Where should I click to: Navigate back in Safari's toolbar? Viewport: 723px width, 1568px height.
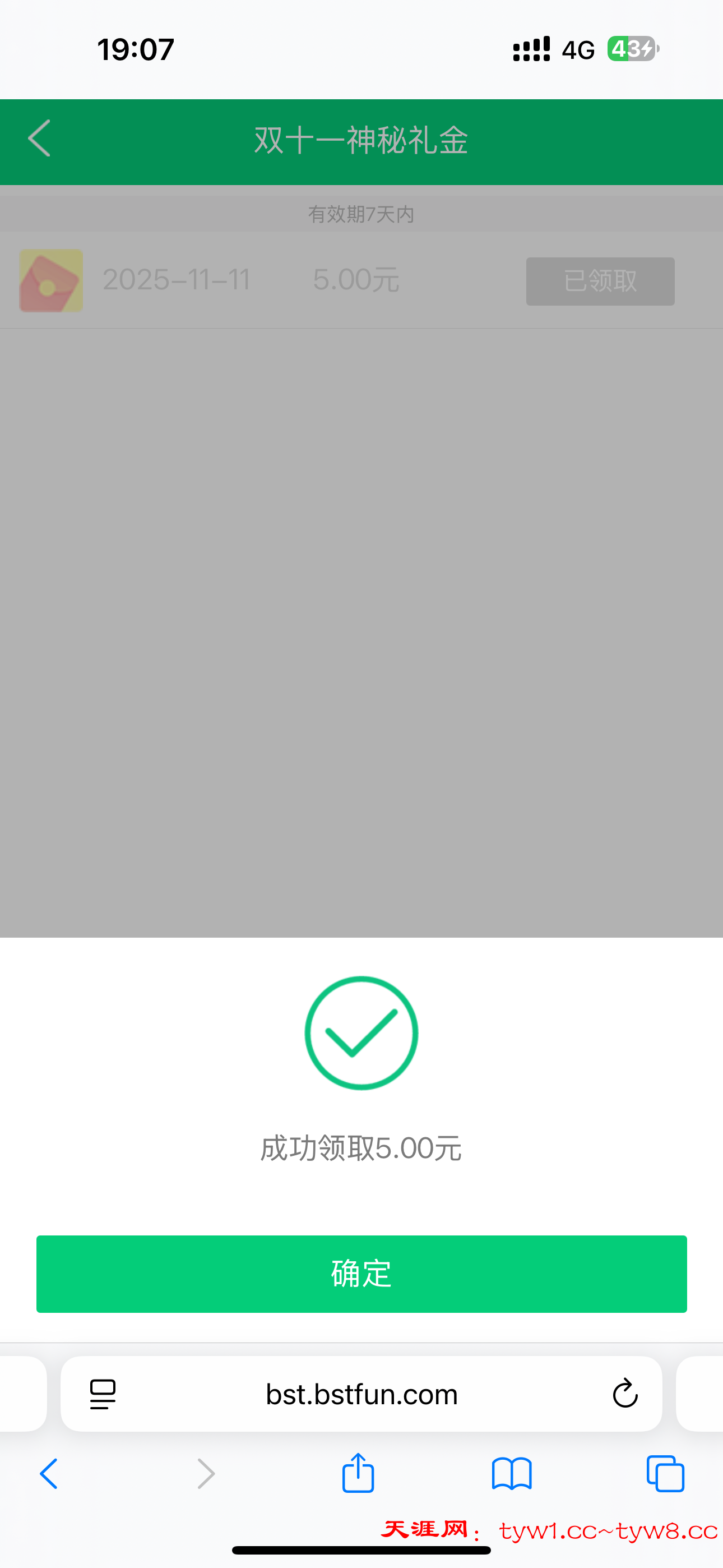coord(49,1474)
